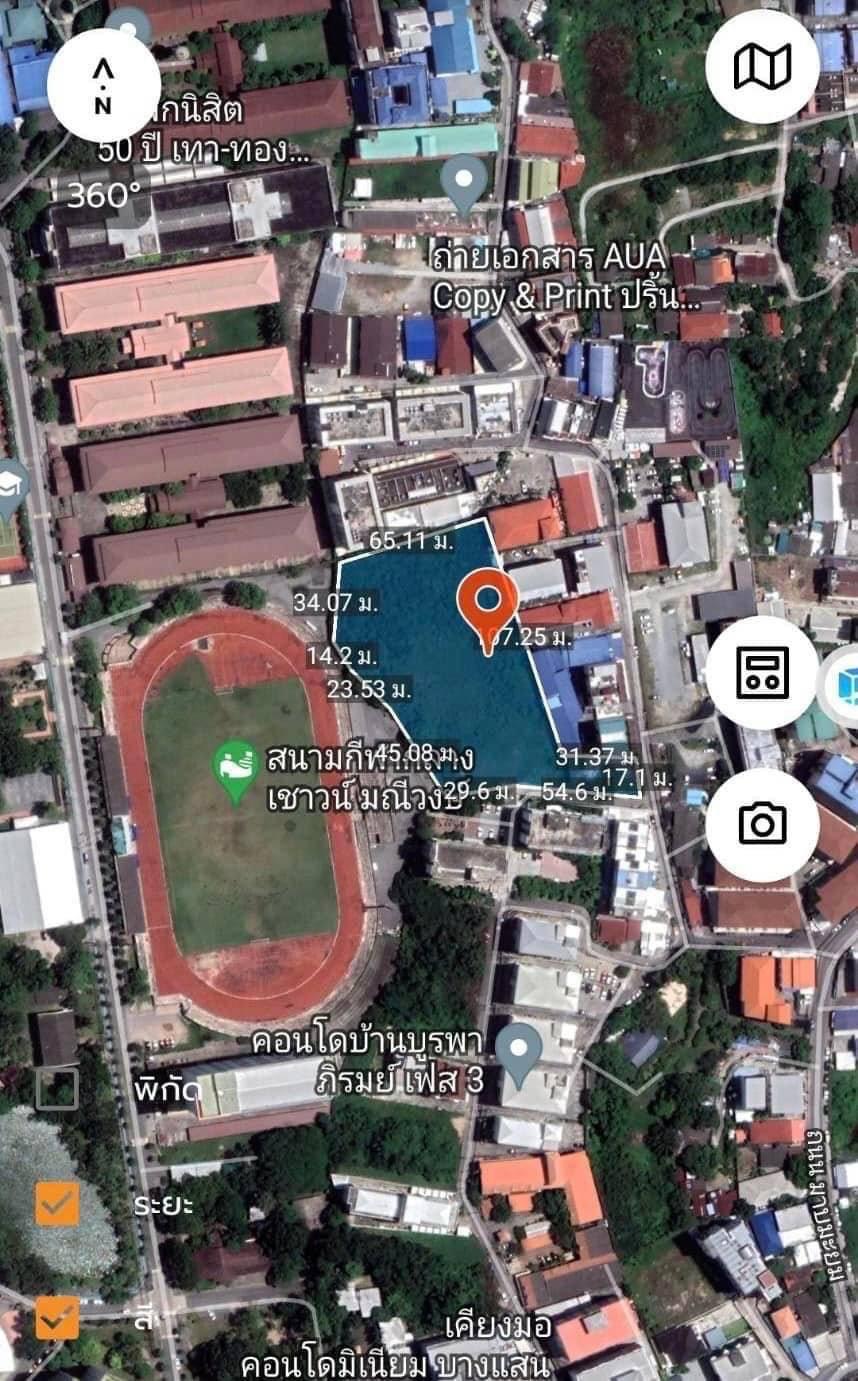Open the AUA Copy & Print place marker
Image resolution: width=858 pixels, height=1381 pixels.
click(464, 183)
